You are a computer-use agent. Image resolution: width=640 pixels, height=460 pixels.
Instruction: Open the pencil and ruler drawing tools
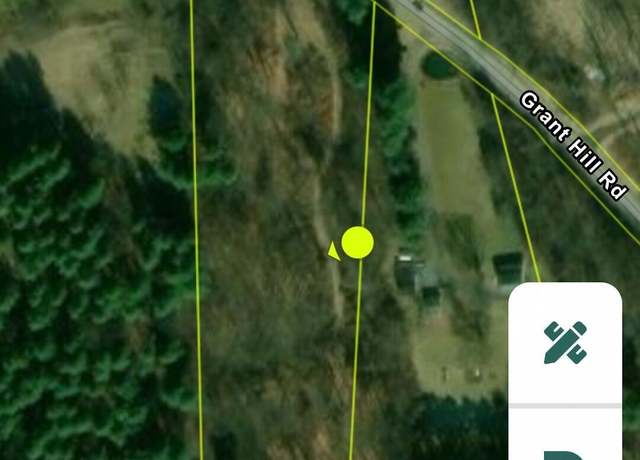(565, 342)
